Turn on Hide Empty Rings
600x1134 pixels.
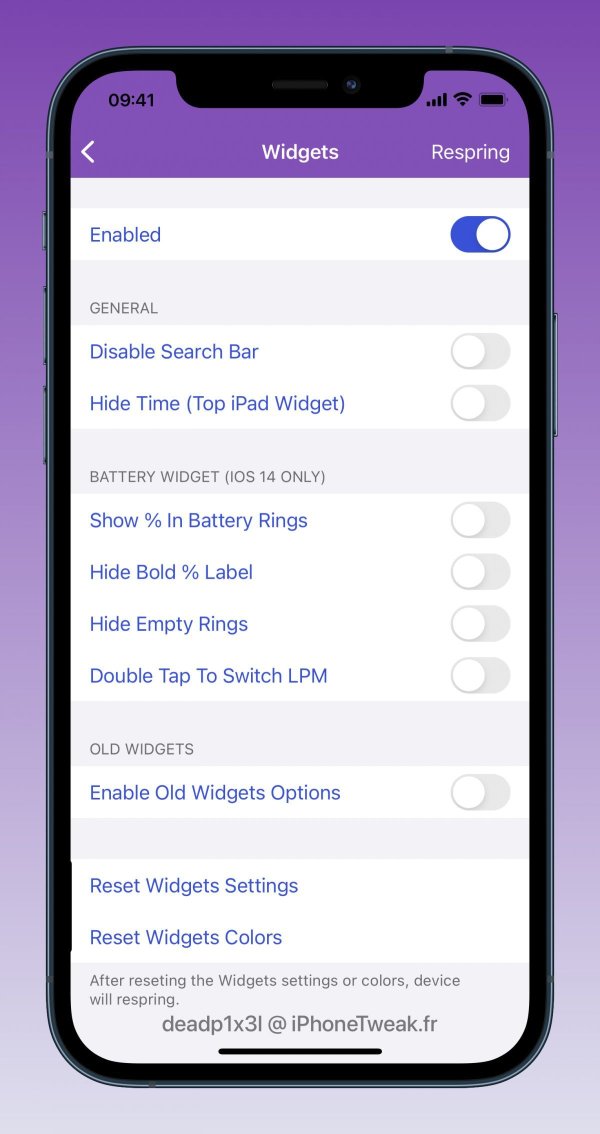pyautogui.click(x=480, y=625)
